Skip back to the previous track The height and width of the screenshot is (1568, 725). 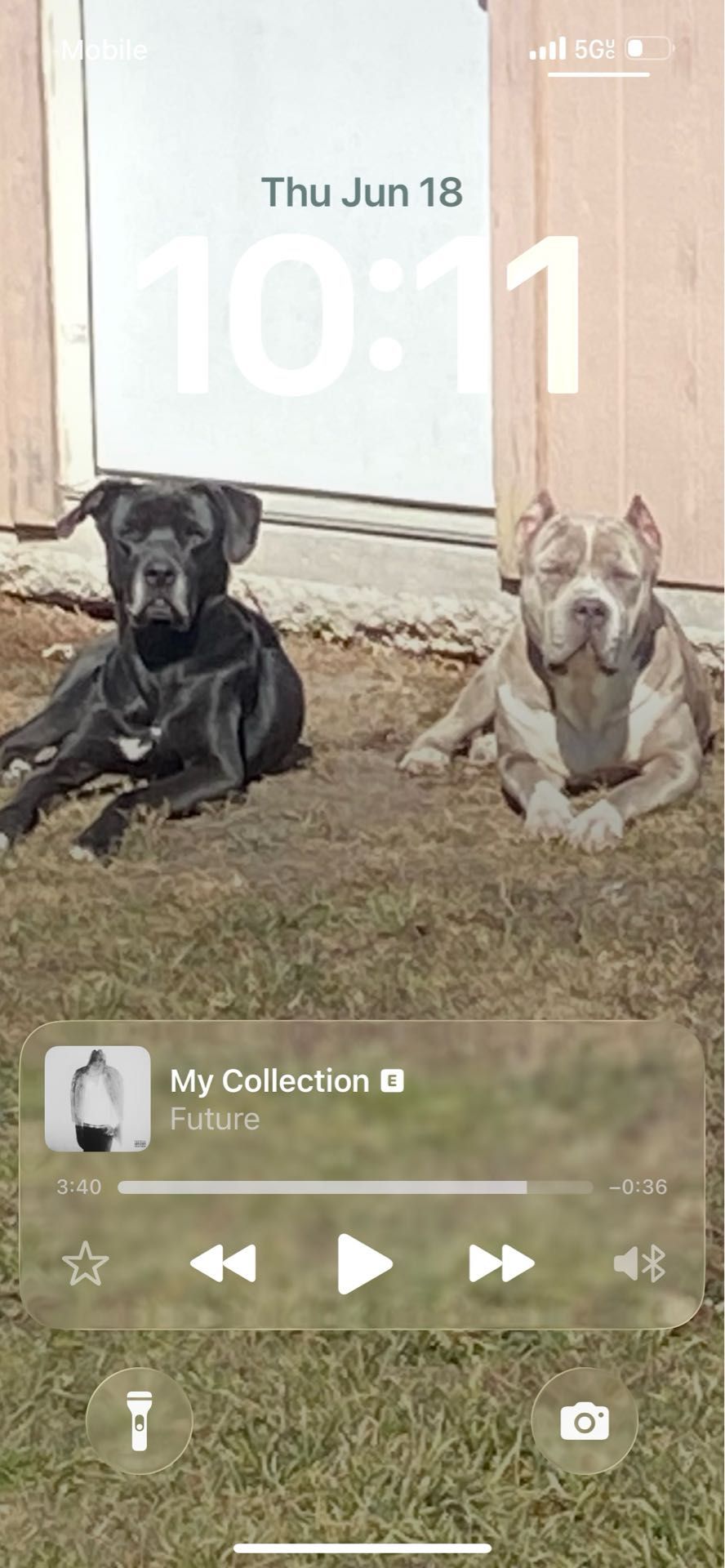point(223,1263)
